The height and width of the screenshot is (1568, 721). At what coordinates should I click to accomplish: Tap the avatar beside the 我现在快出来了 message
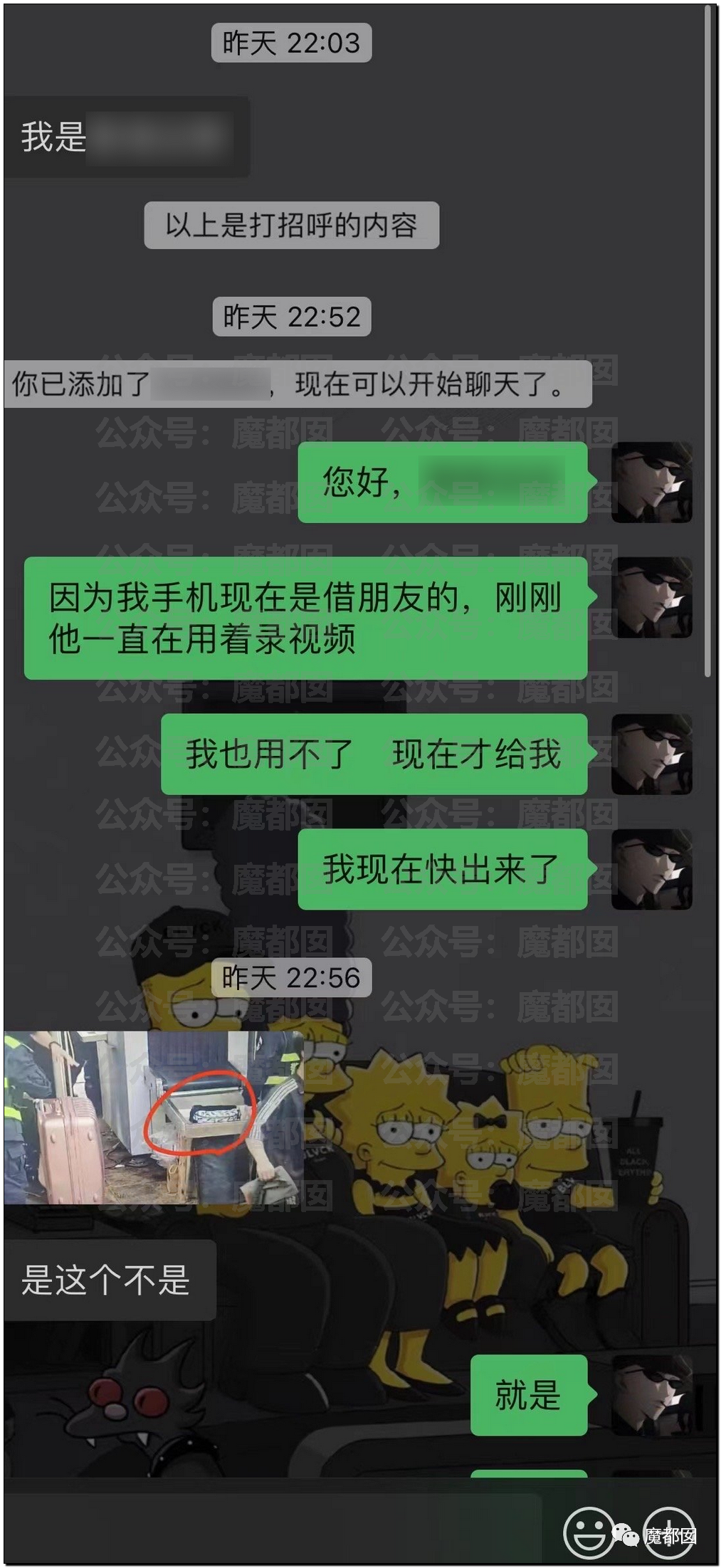click(651, 869)
